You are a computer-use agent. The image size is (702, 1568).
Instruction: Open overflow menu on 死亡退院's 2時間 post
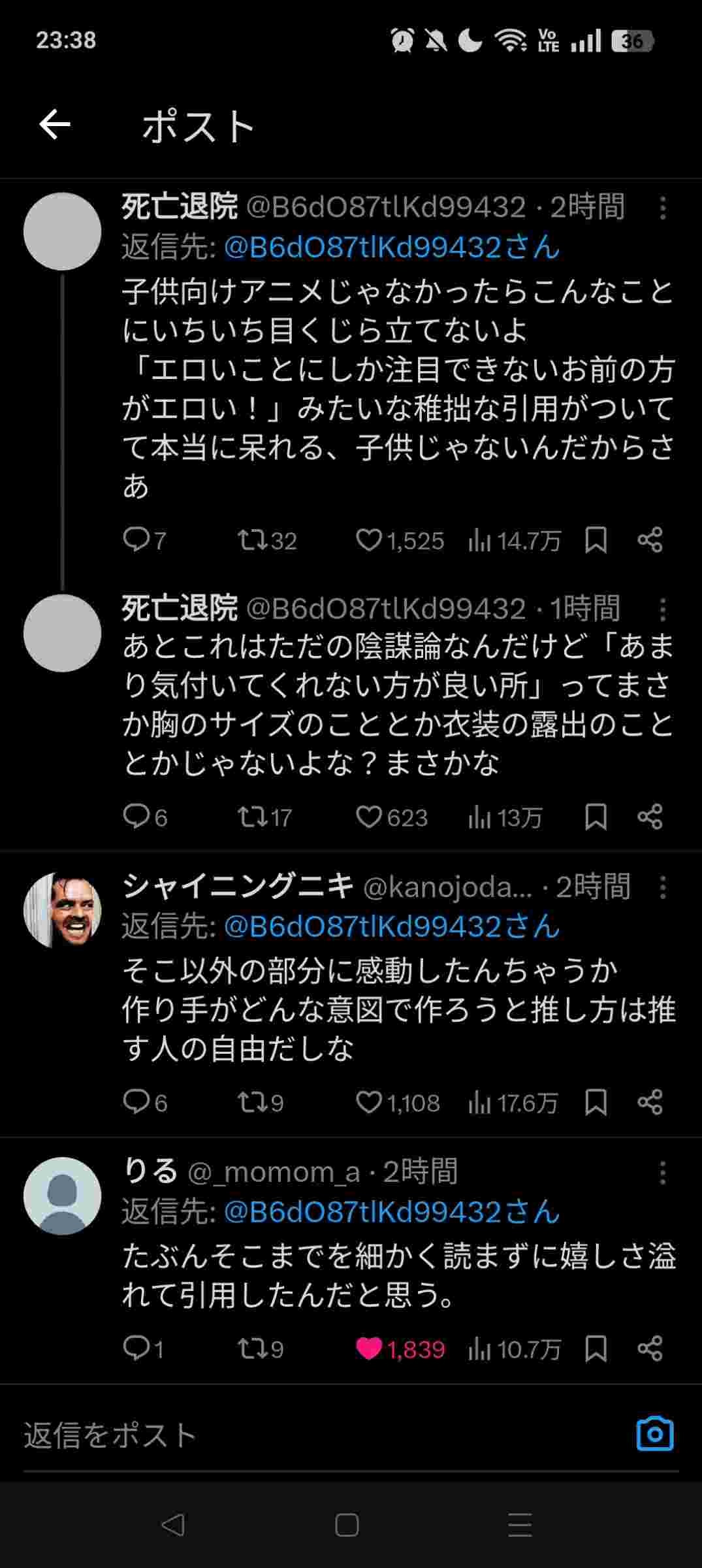click(x=662, y=208)
